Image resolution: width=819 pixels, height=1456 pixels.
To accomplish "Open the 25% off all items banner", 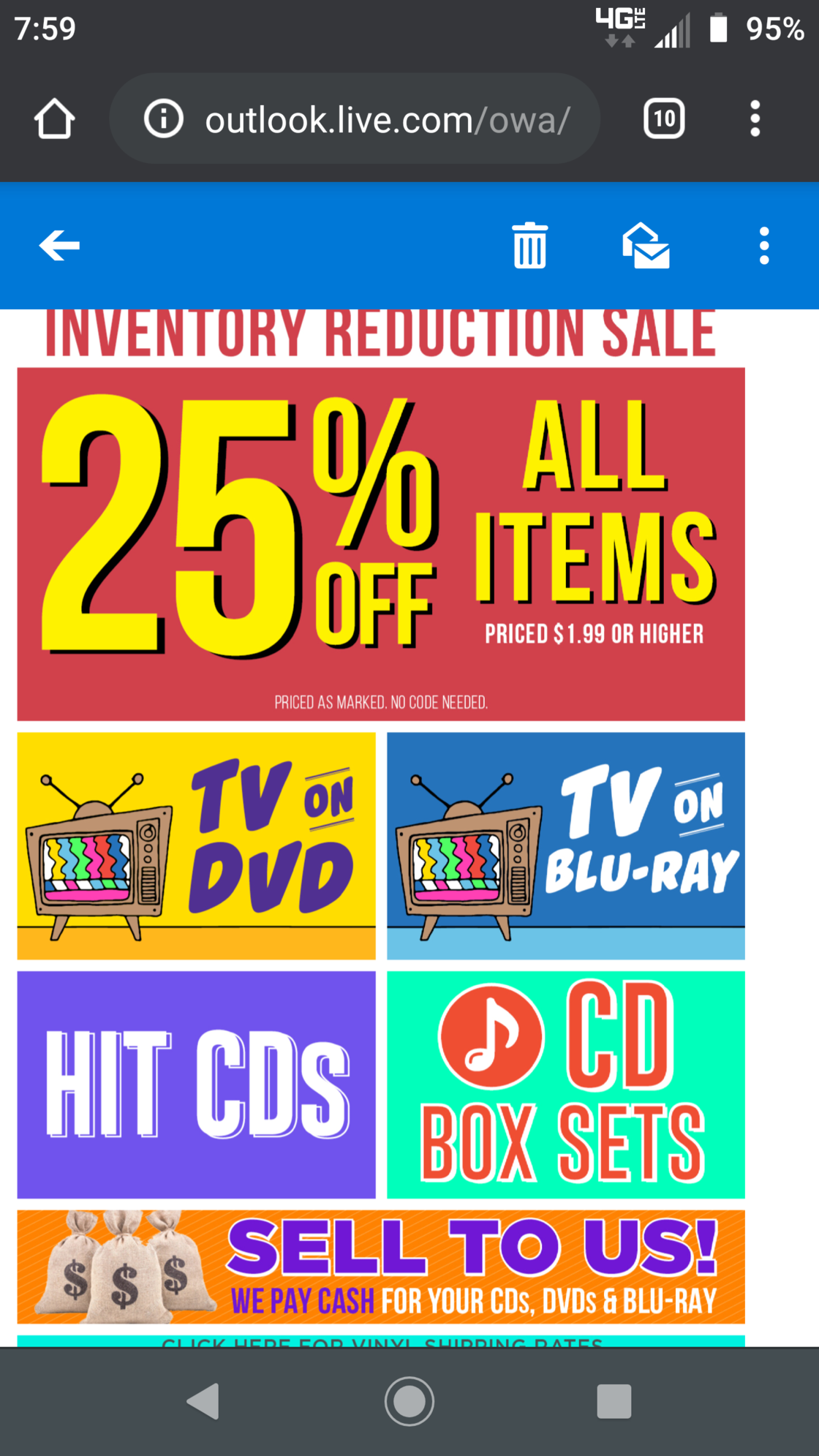I will pos(381,544).
